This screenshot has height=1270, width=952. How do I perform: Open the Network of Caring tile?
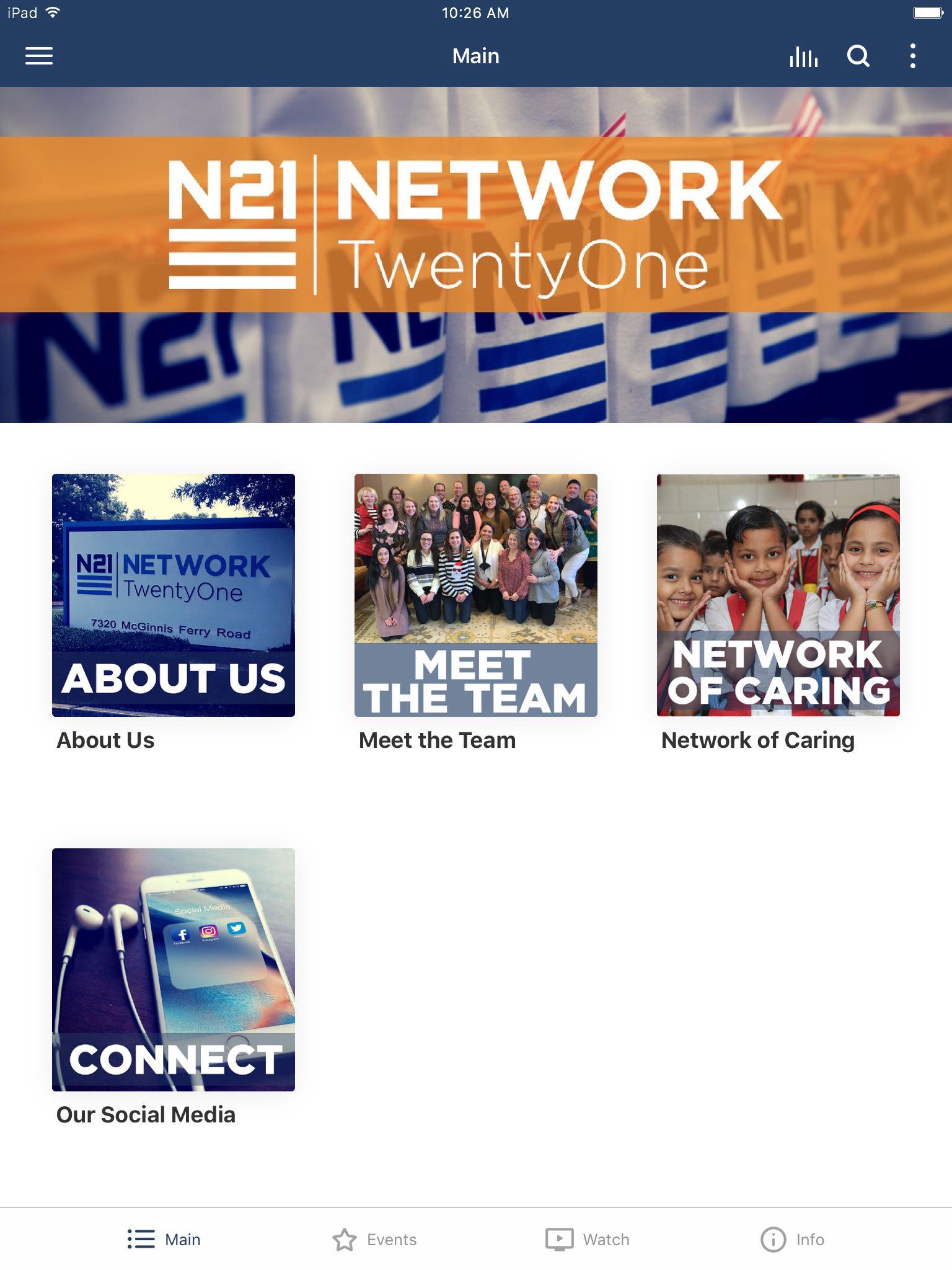(x=778, y=595)
